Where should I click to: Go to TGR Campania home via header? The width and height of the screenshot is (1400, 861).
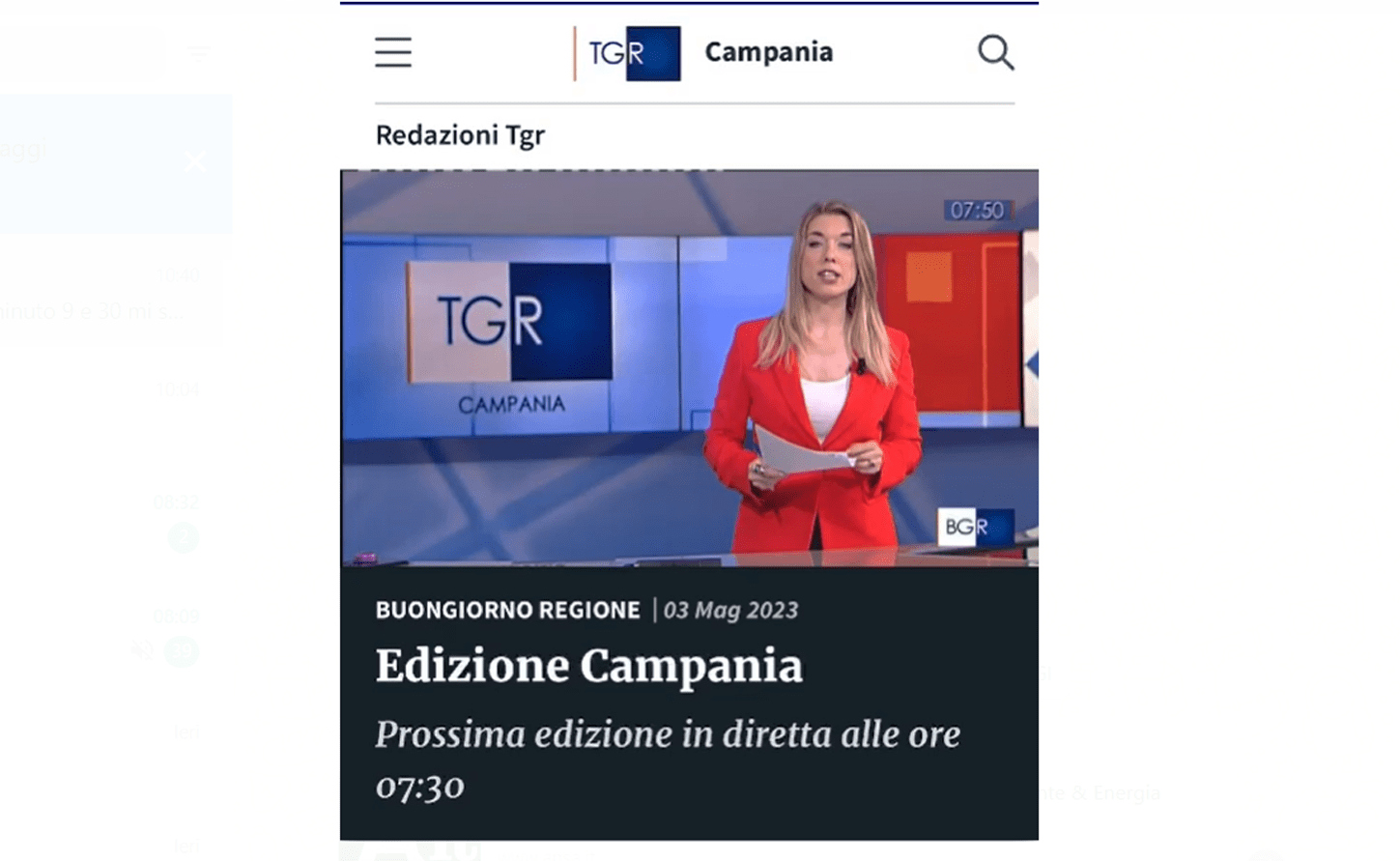pos(628,53)
